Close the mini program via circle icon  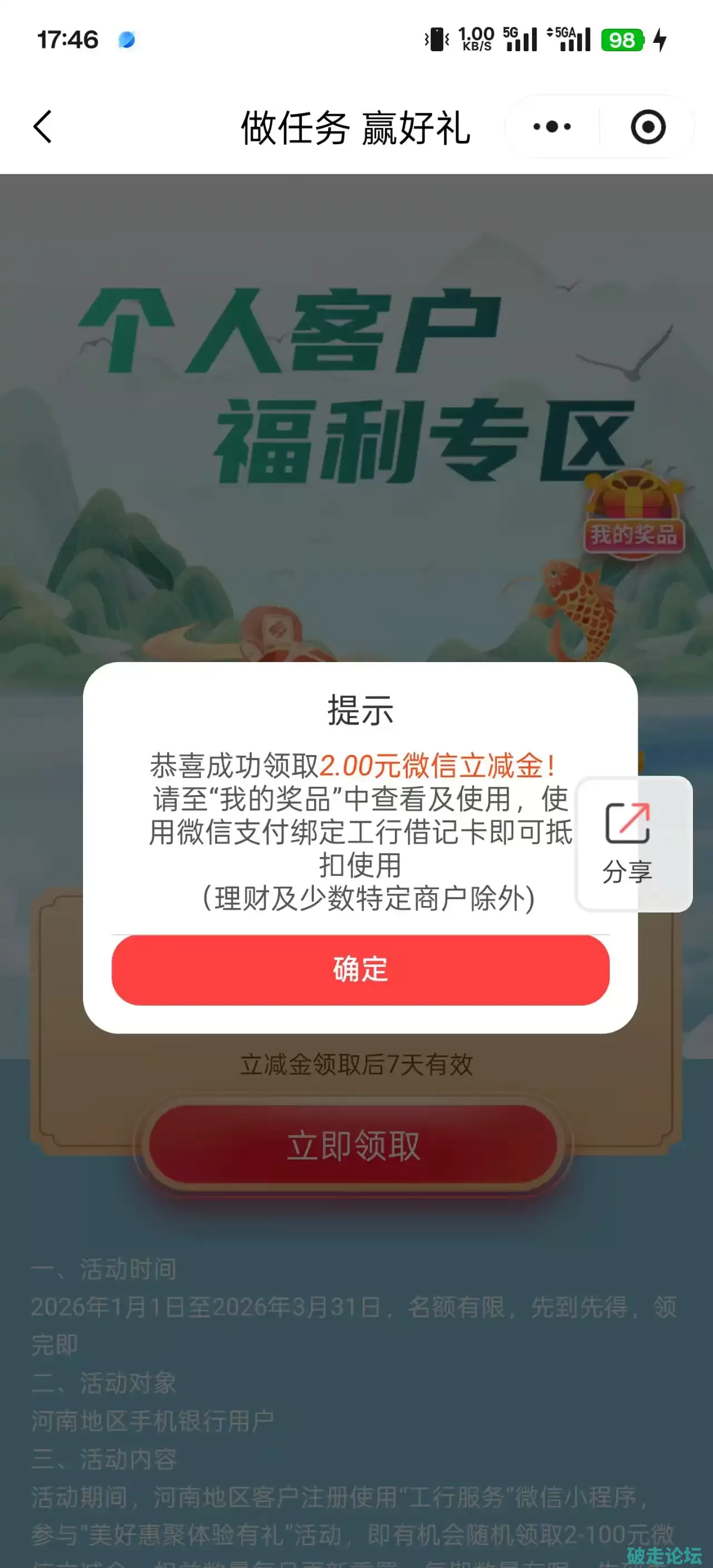pyautogui.click(x=647, y=126)
